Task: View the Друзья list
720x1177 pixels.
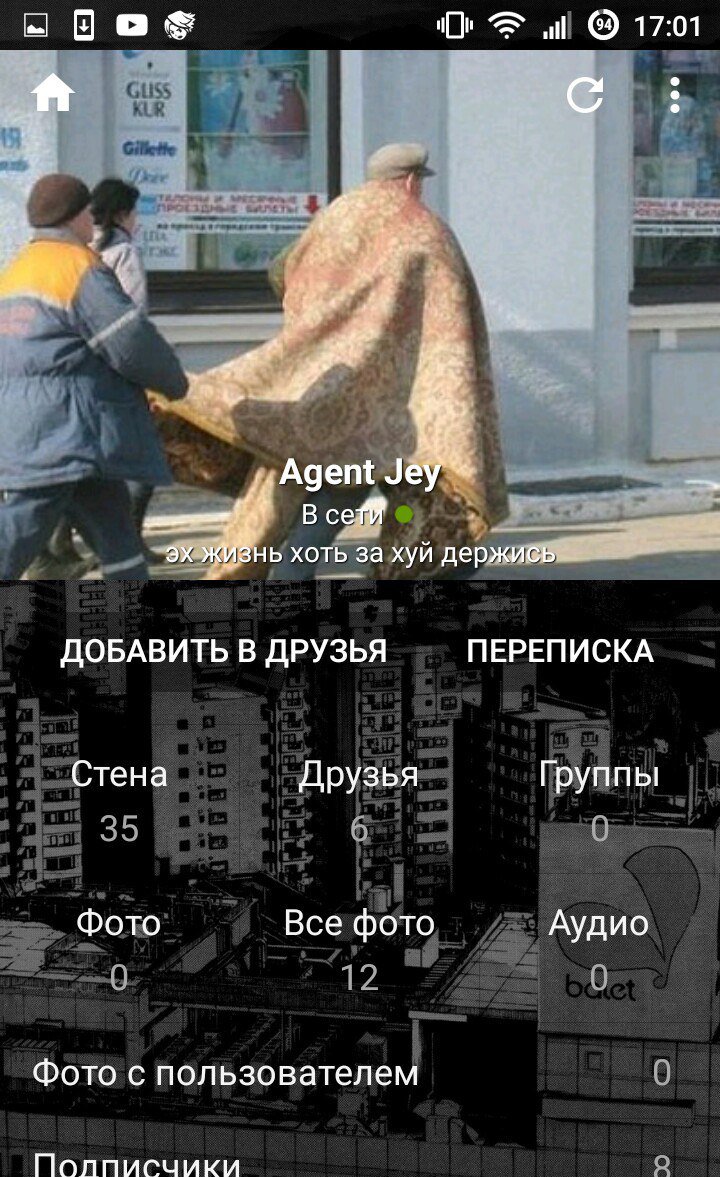Action: coord(359,801)
